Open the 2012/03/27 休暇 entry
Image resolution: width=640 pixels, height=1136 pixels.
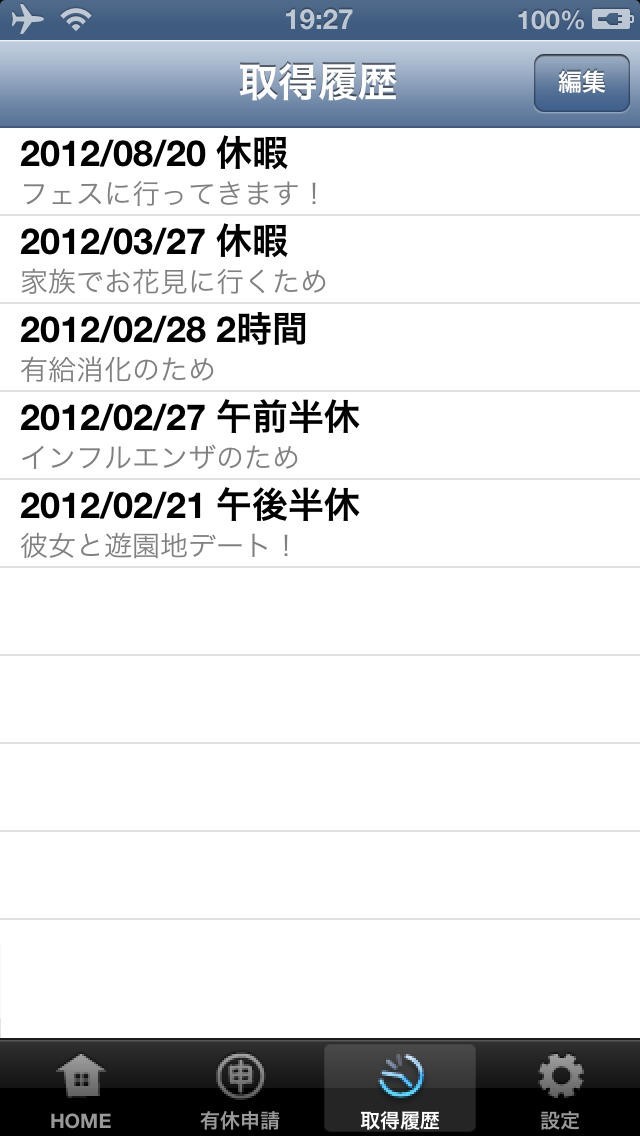[x=320, y=259]
